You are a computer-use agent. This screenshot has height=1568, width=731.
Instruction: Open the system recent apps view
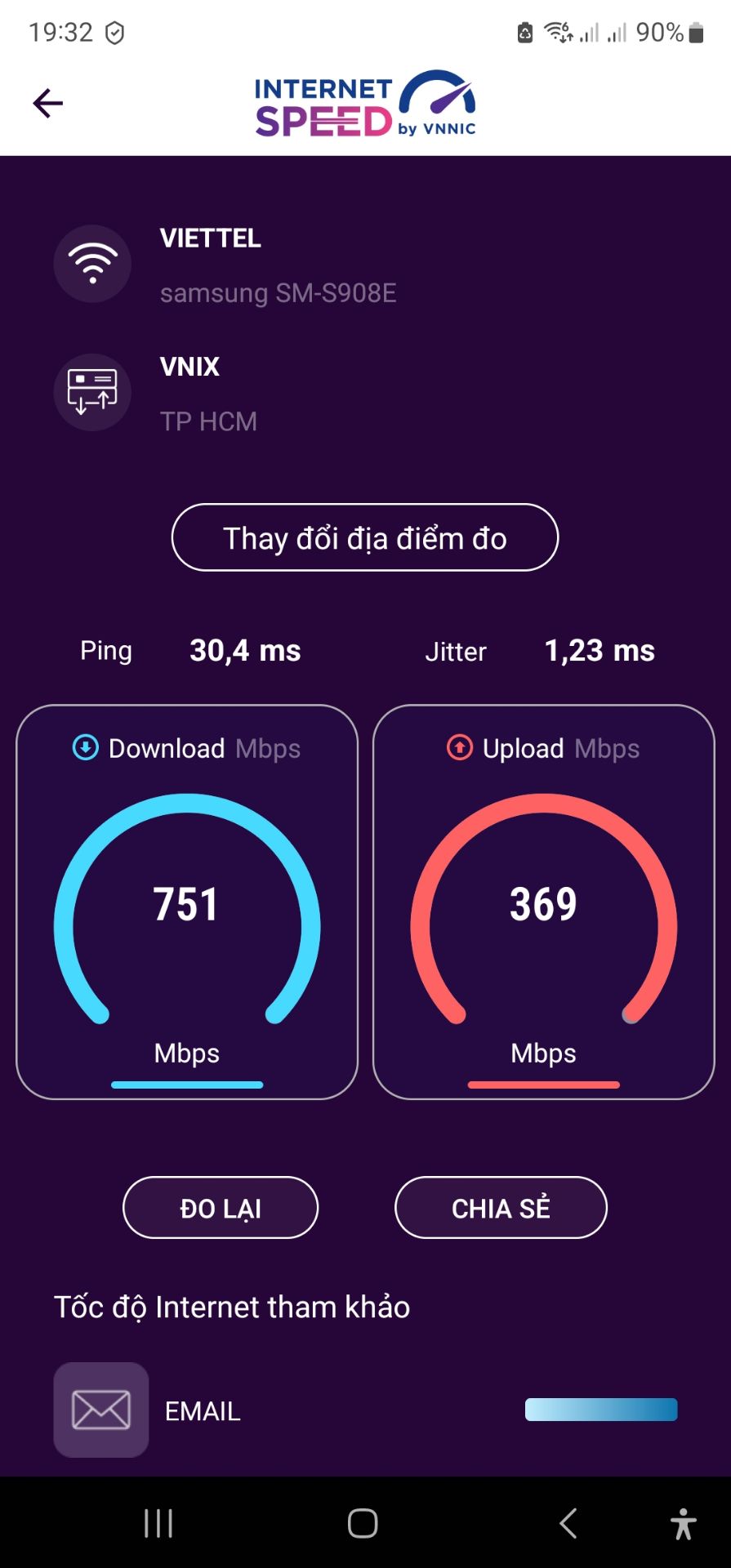pyautogui.click(x=158, y=1523)
